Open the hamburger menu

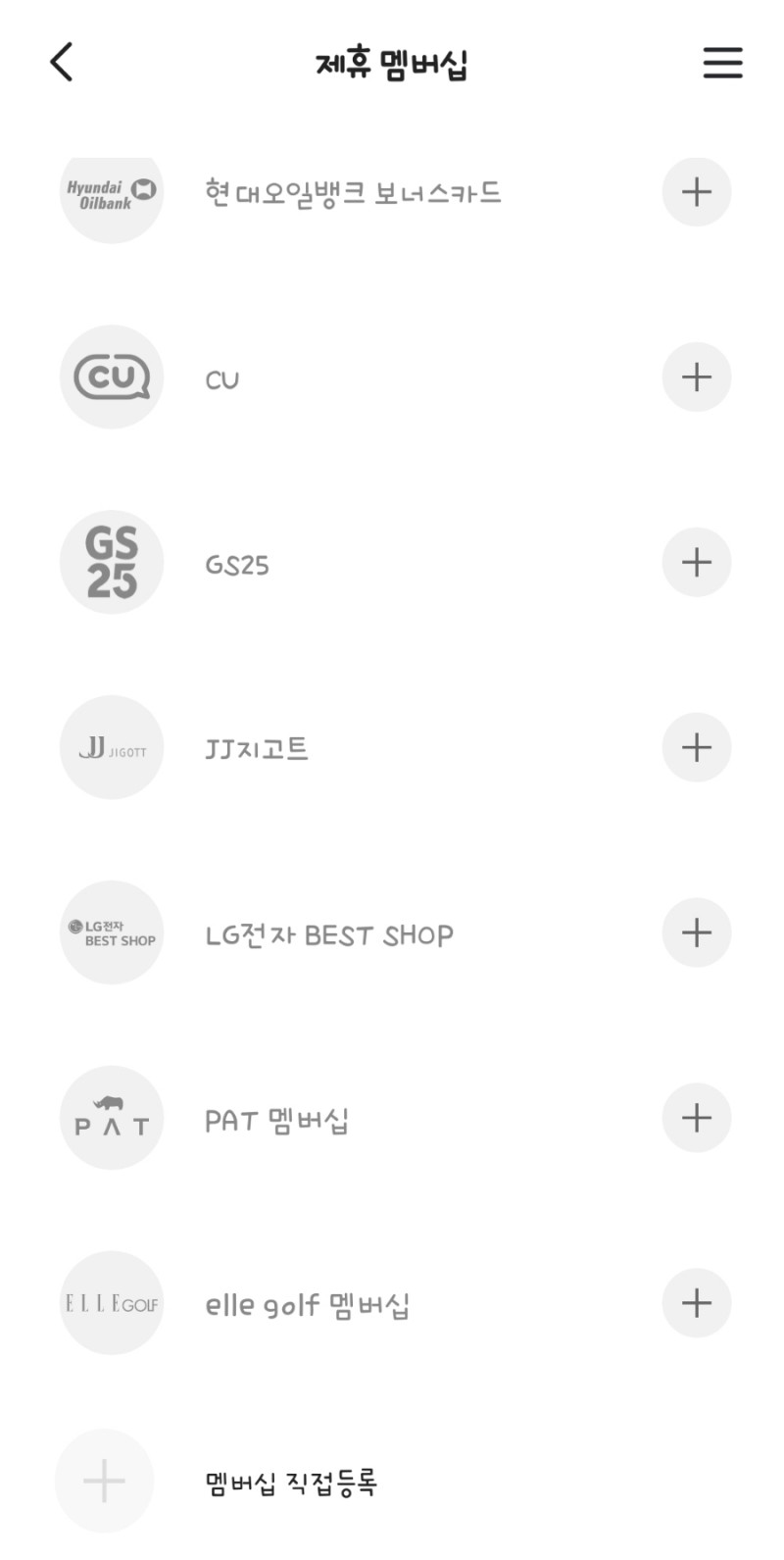point(722,62)
